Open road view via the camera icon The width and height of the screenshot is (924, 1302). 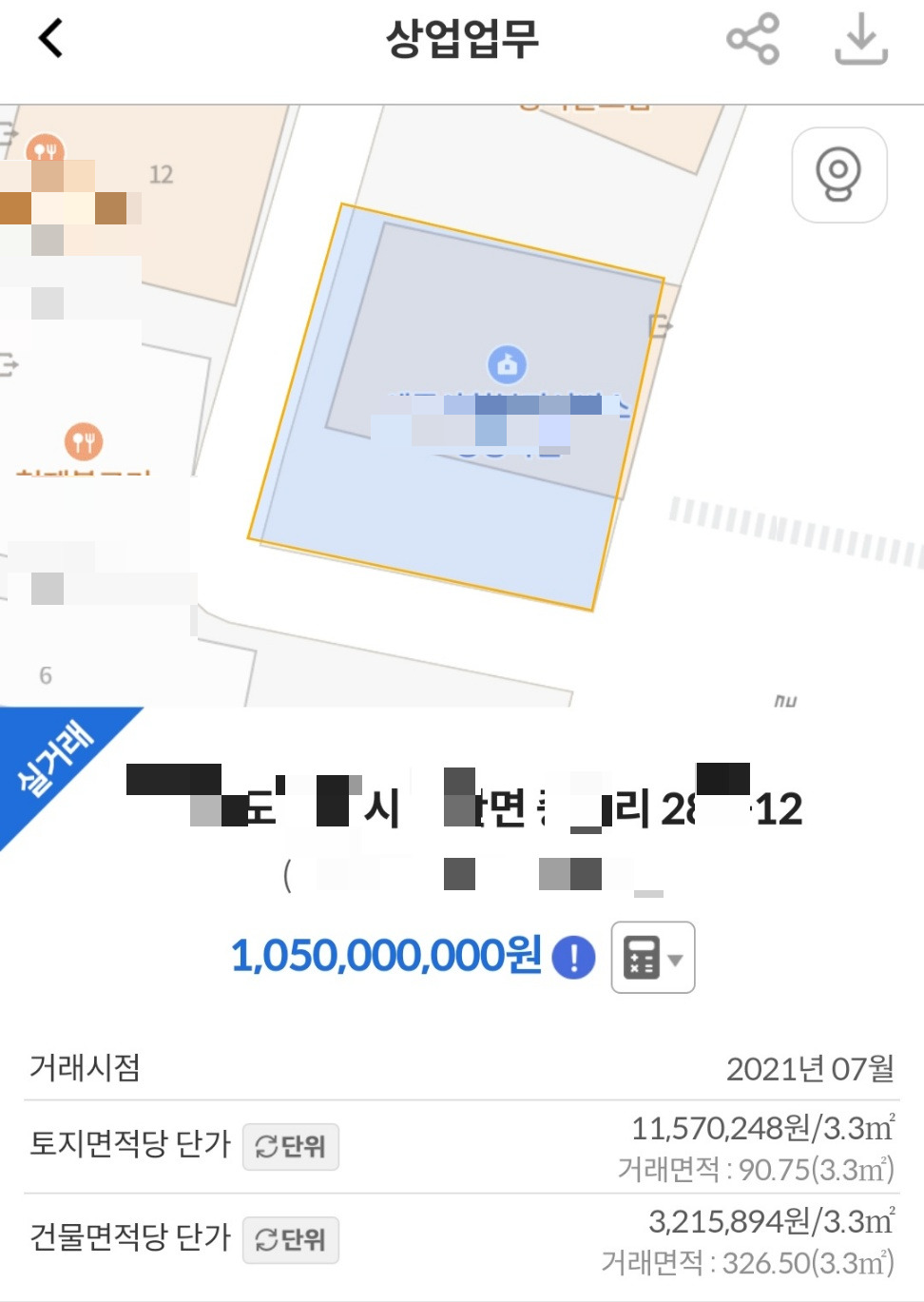tap(839, 176)
